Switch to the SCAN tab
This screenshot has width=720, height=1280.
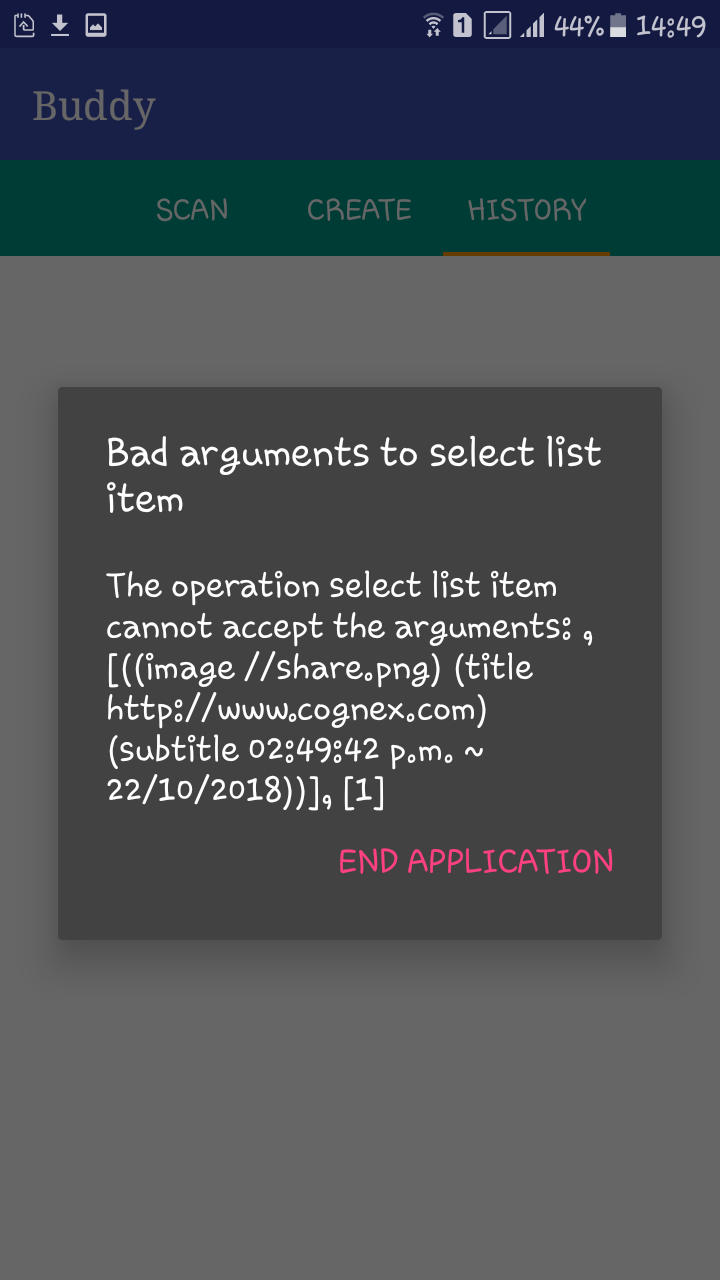click(192, 210)
